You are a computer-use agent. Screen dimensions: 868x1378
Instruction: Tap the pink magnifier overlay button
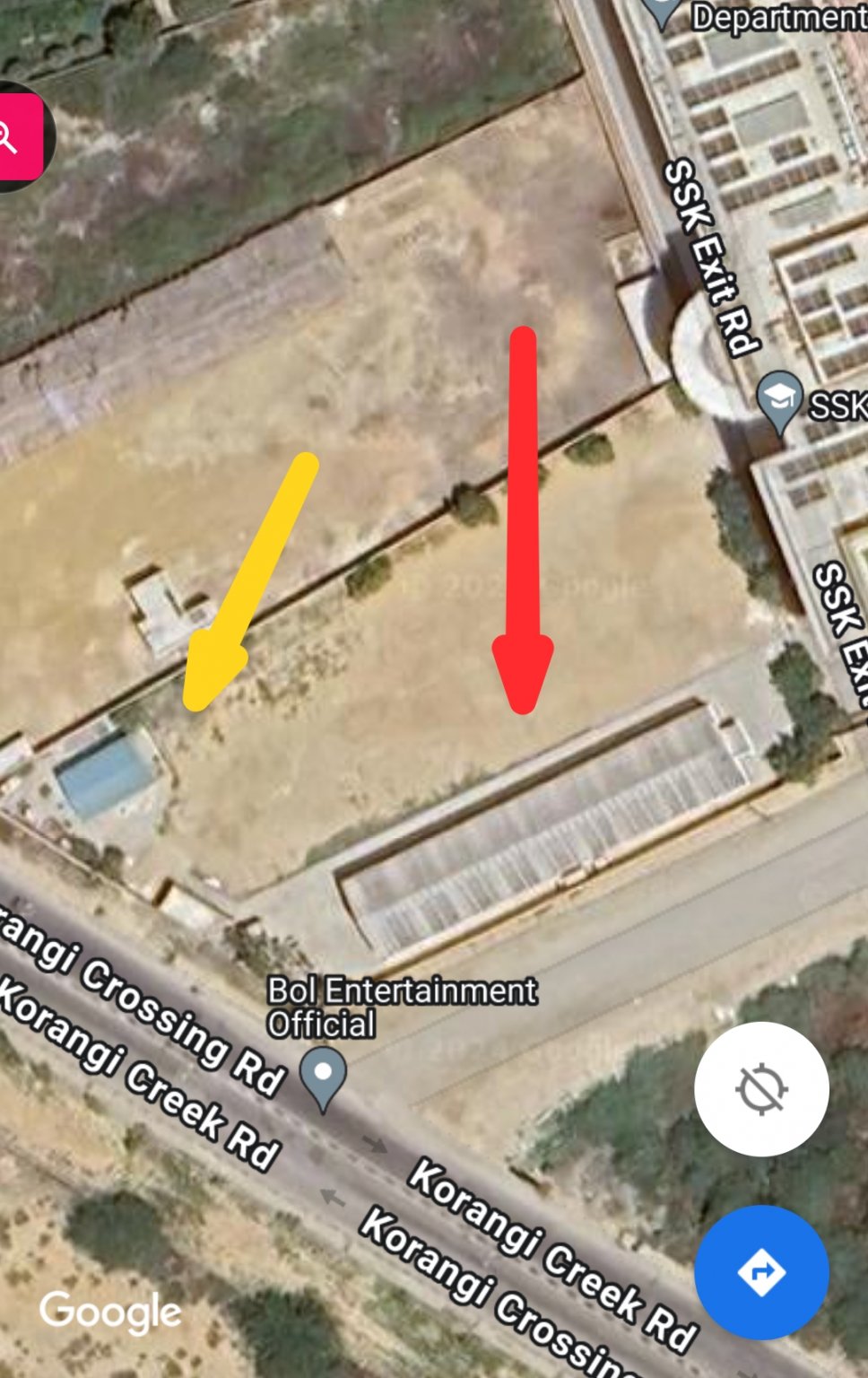[x=16, y=136]
